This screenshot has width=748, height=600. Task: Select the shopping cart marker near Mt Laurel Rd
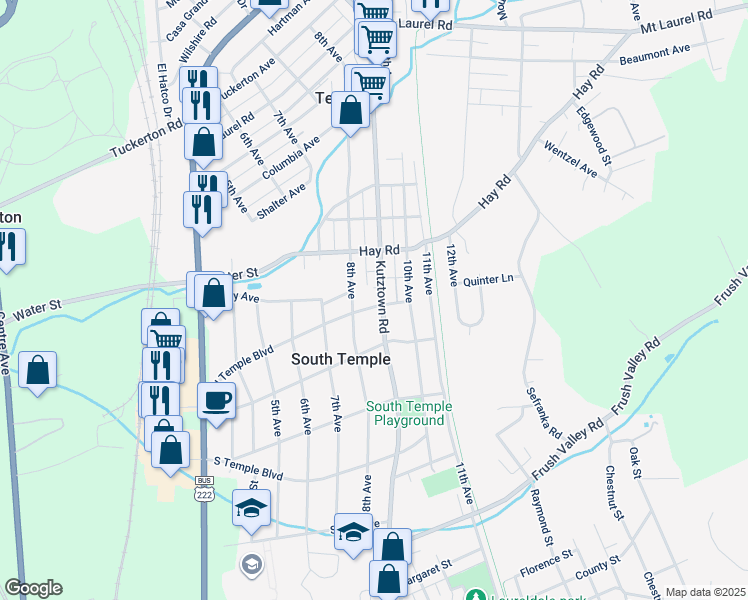[x=377, y=39]
